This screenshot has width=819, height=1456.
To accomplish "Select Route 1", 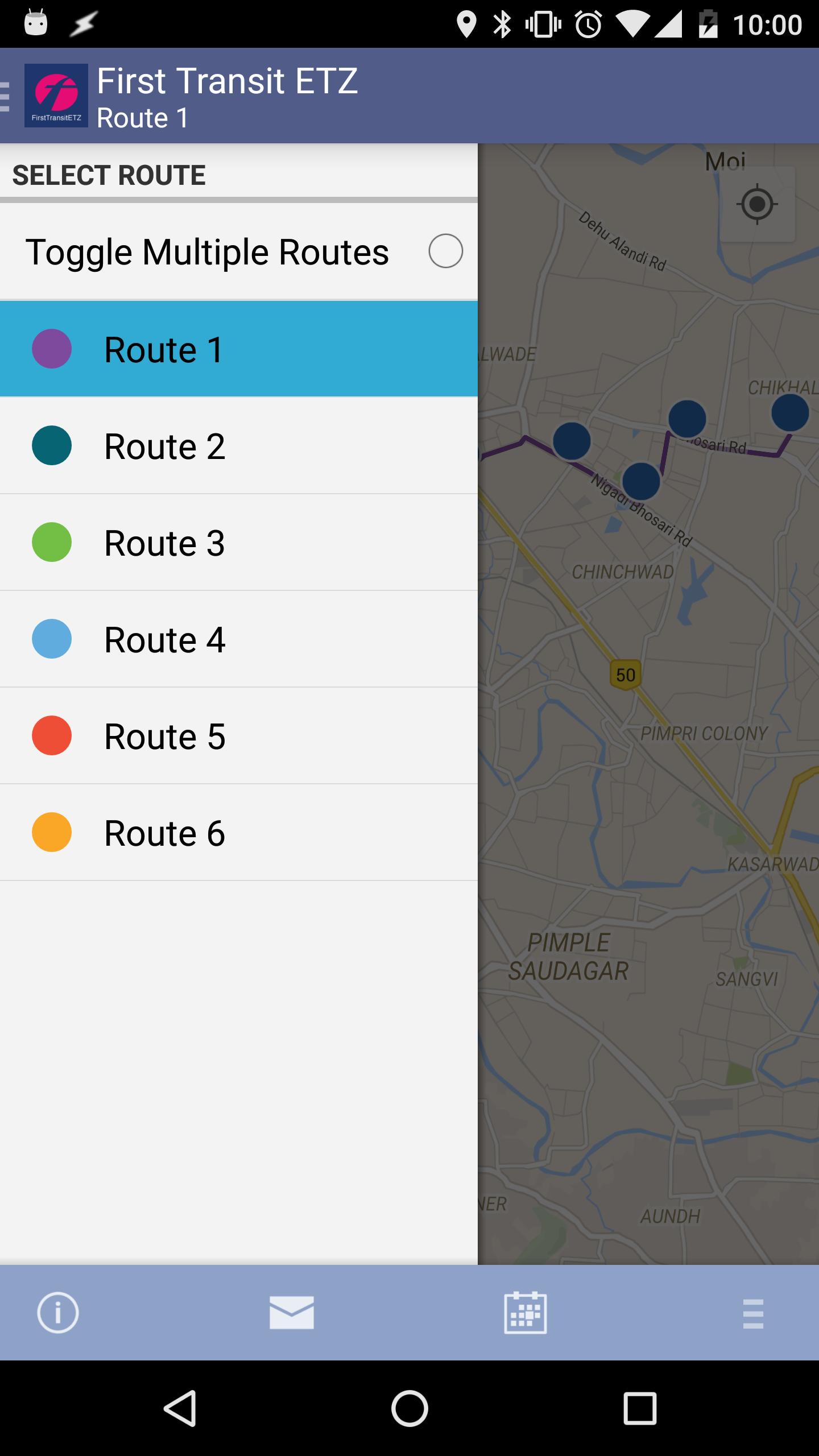I will pos(239,349).
